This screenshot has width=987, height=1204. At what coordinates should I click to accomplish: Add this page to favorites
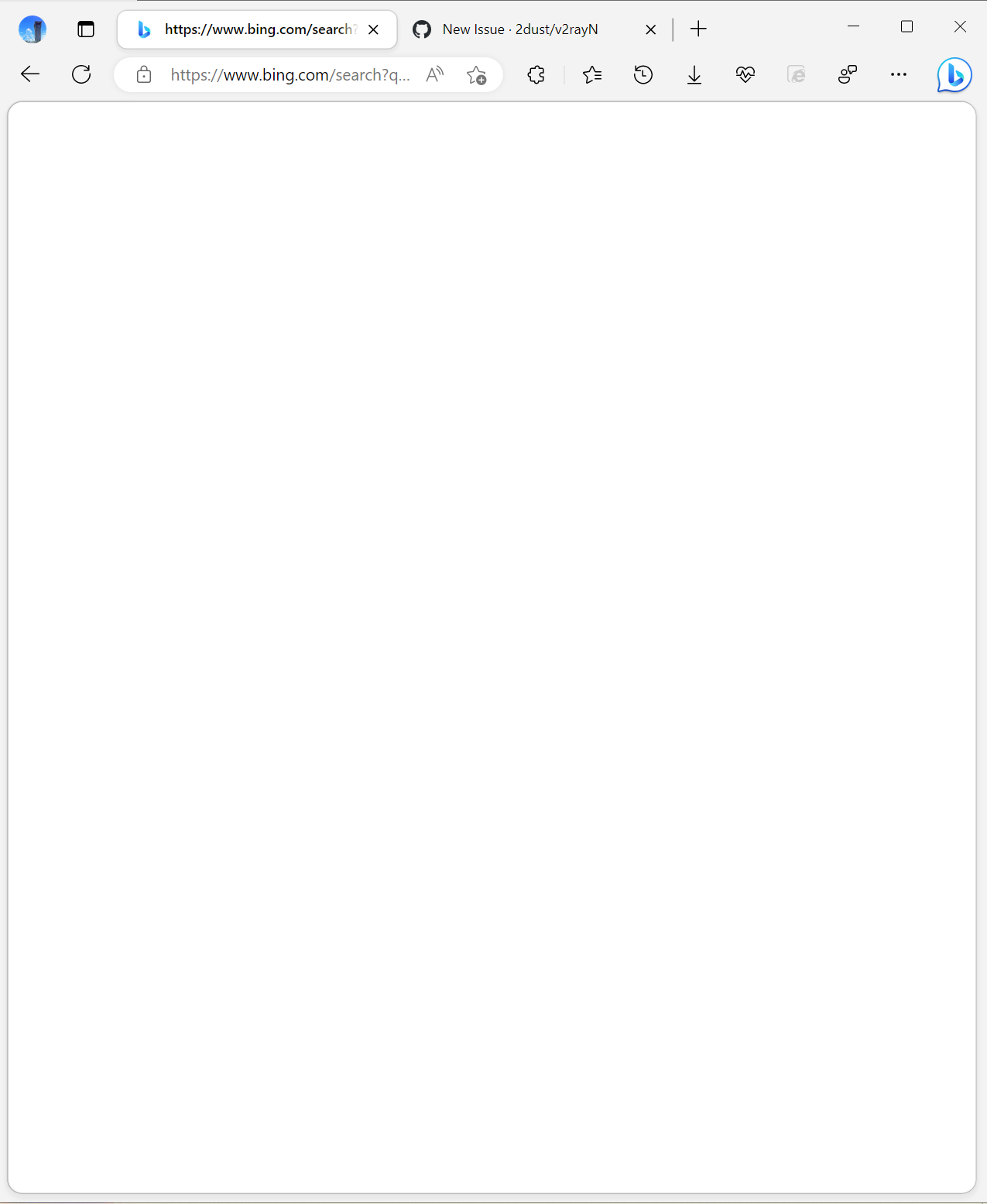(477, 75)
